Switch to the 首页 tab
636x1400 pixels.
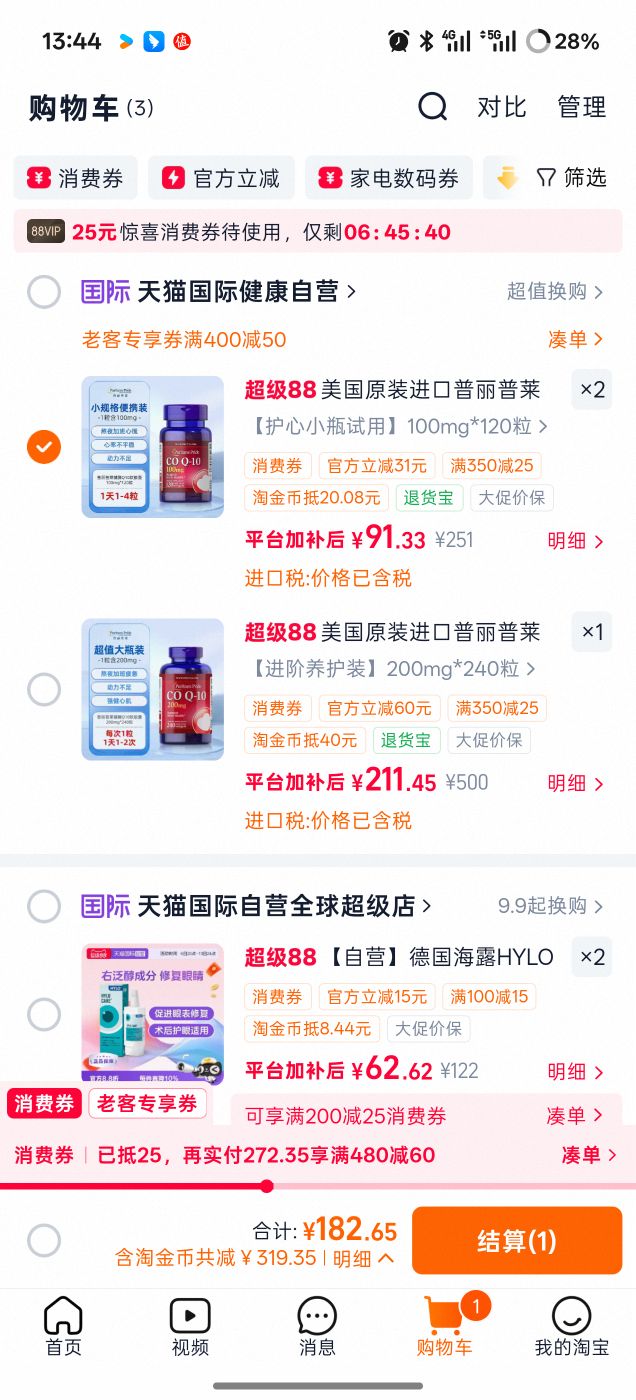tap(64, 1328)
